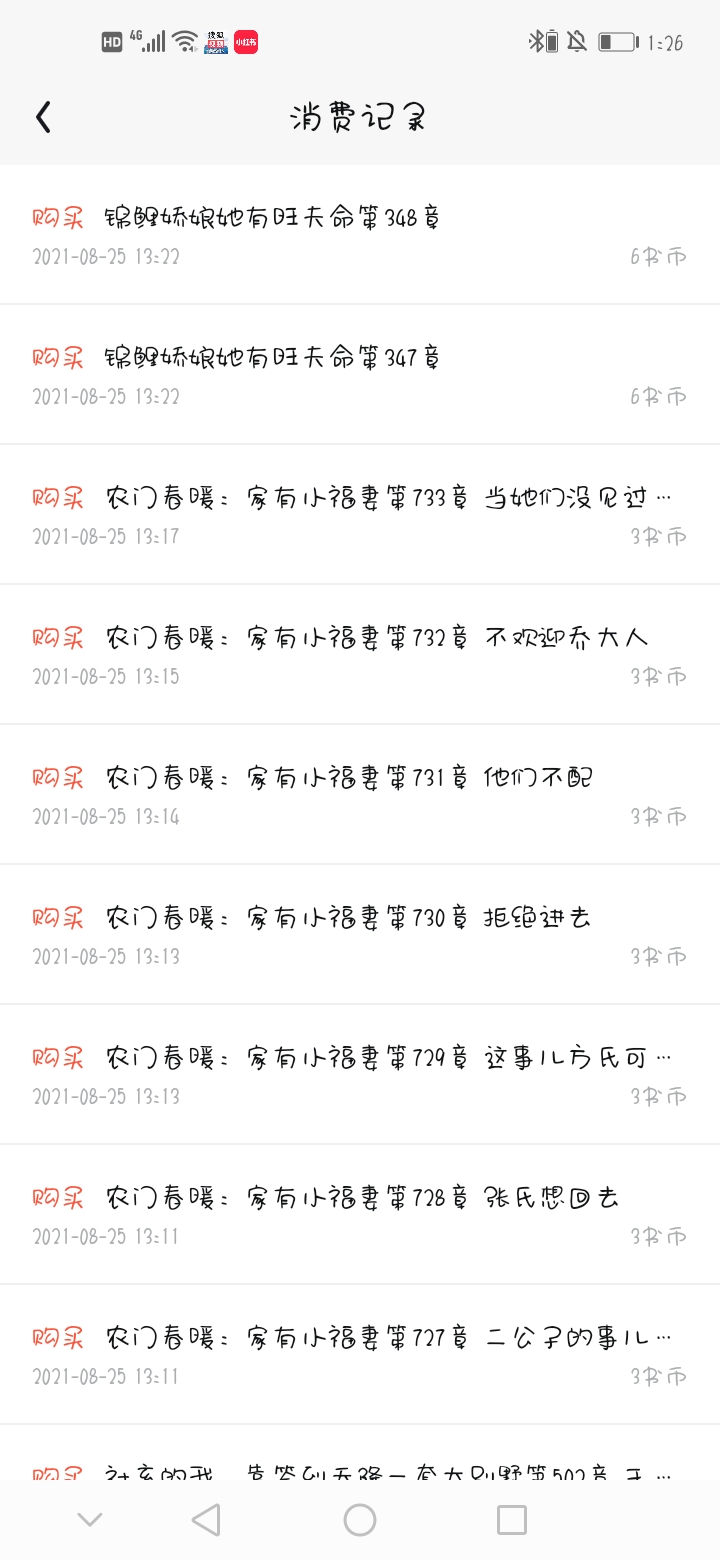Open the recent apps overview
This screenshot has width=720, height=1560.
[511, 1520]
